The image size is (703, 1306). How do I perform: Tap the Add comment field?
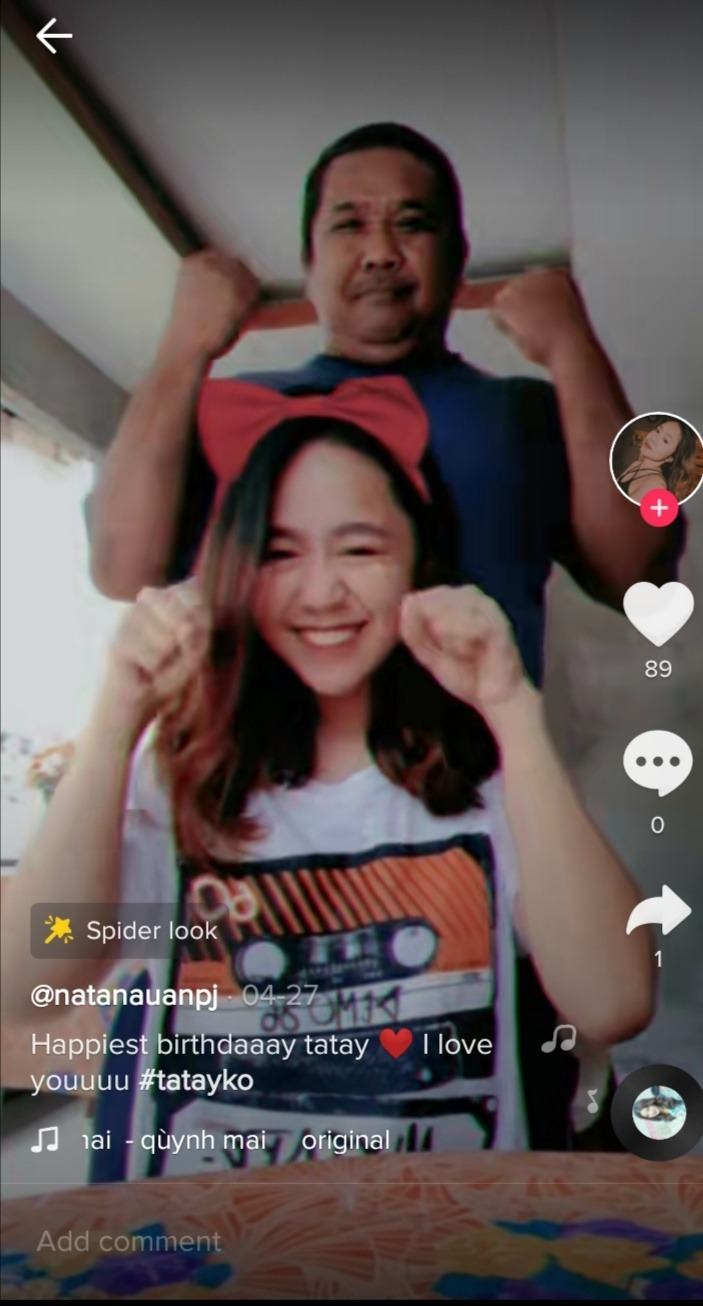(129, 1242)
